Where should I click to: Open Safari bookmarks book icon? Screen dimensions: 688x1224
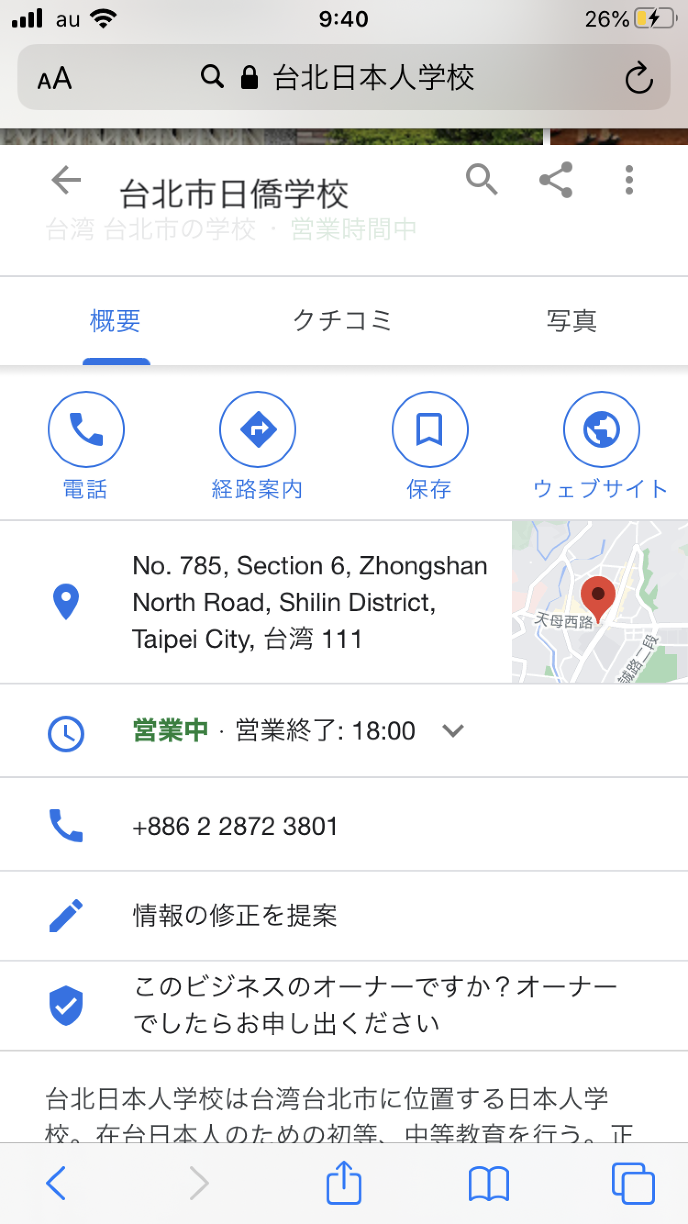point(489,1184)
